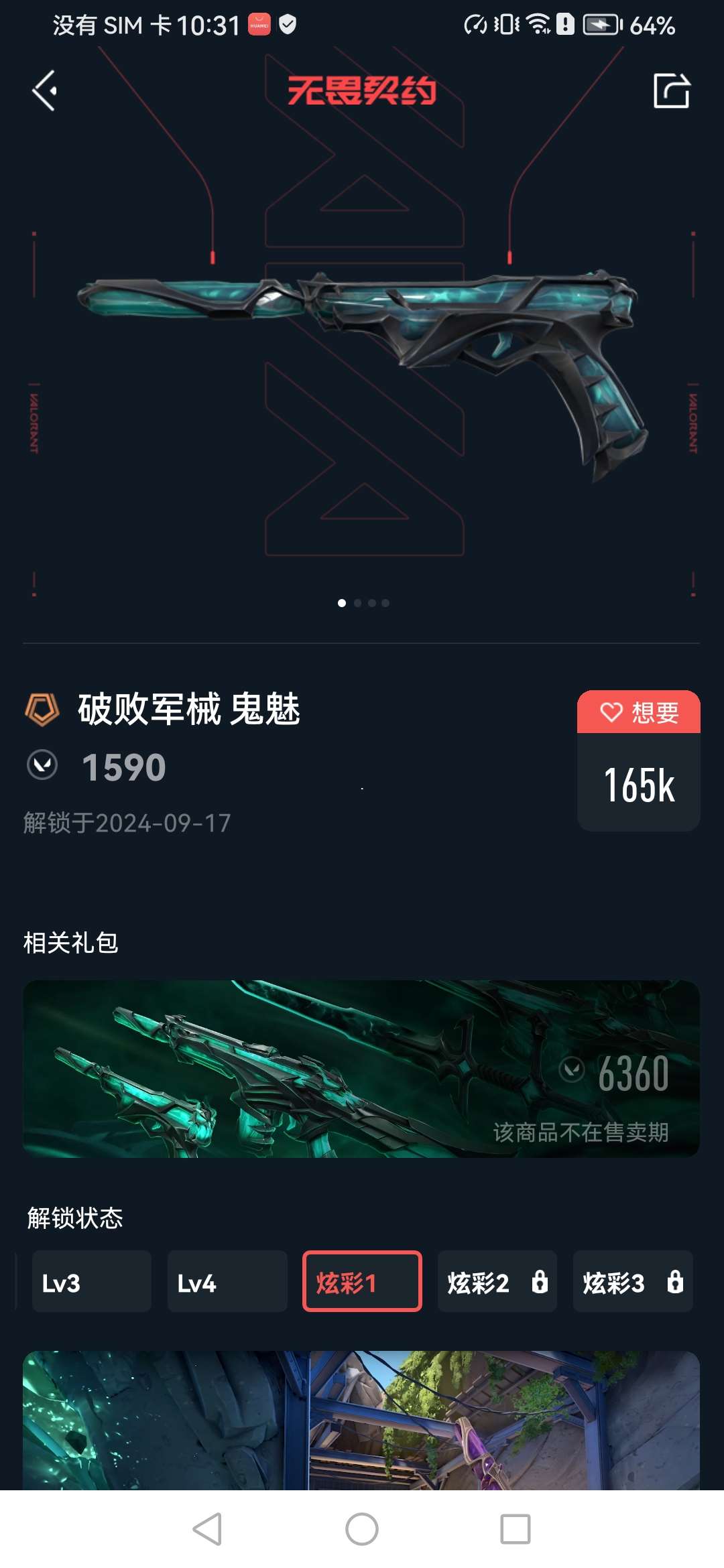The image size is (724, 1568).
Task: Tap the 想要 wishlist button
Action: pyautogui.click(x=638, y=712)
